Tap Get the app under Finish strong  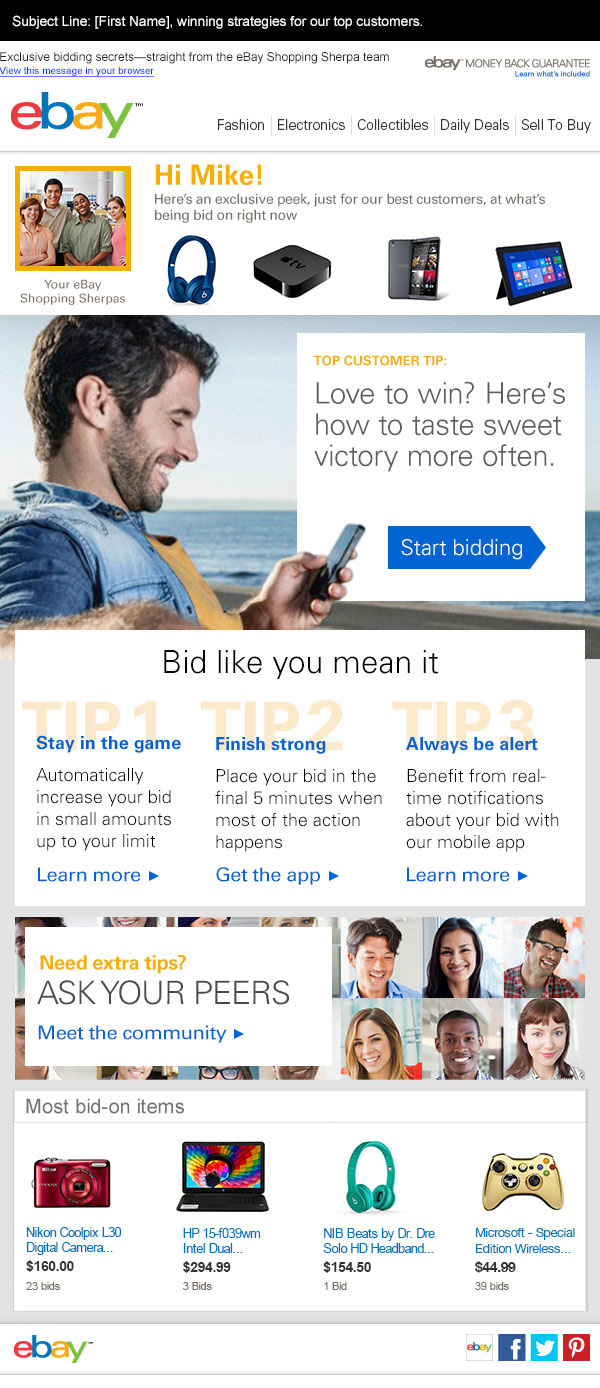tap(277, 875)
